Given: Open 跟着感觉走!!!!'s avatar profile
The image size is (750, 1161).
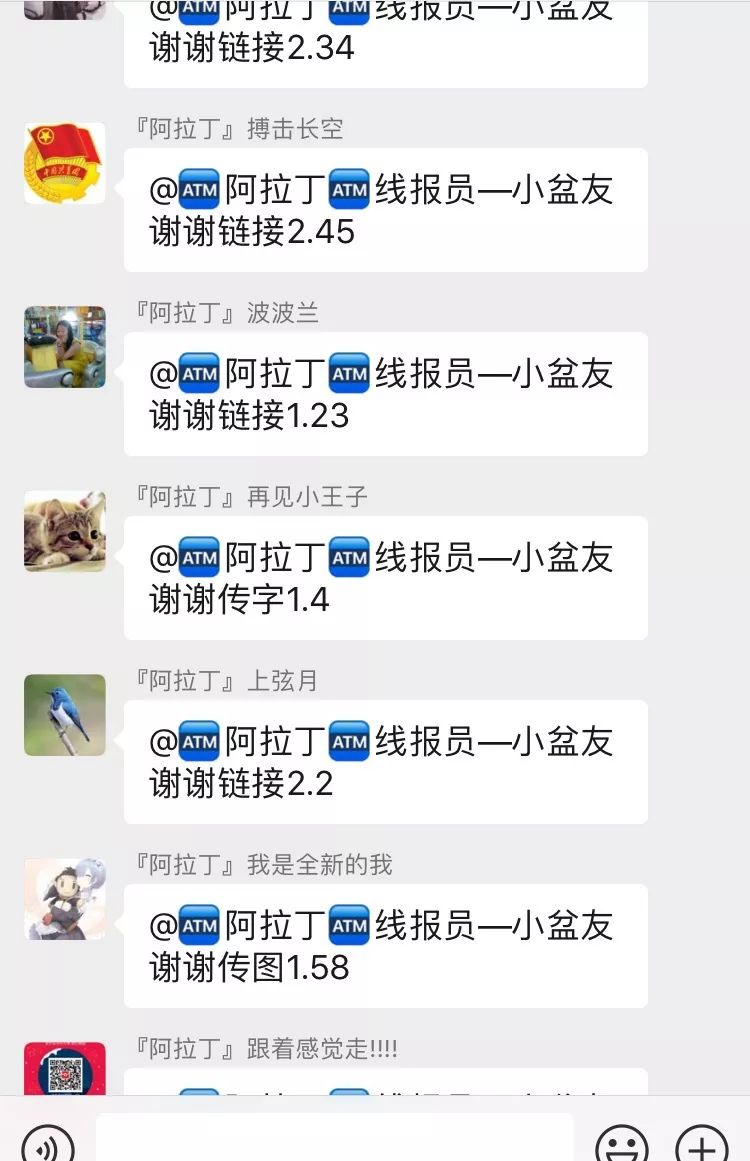Looking at the screenshot, I should tap(65, 1068).
